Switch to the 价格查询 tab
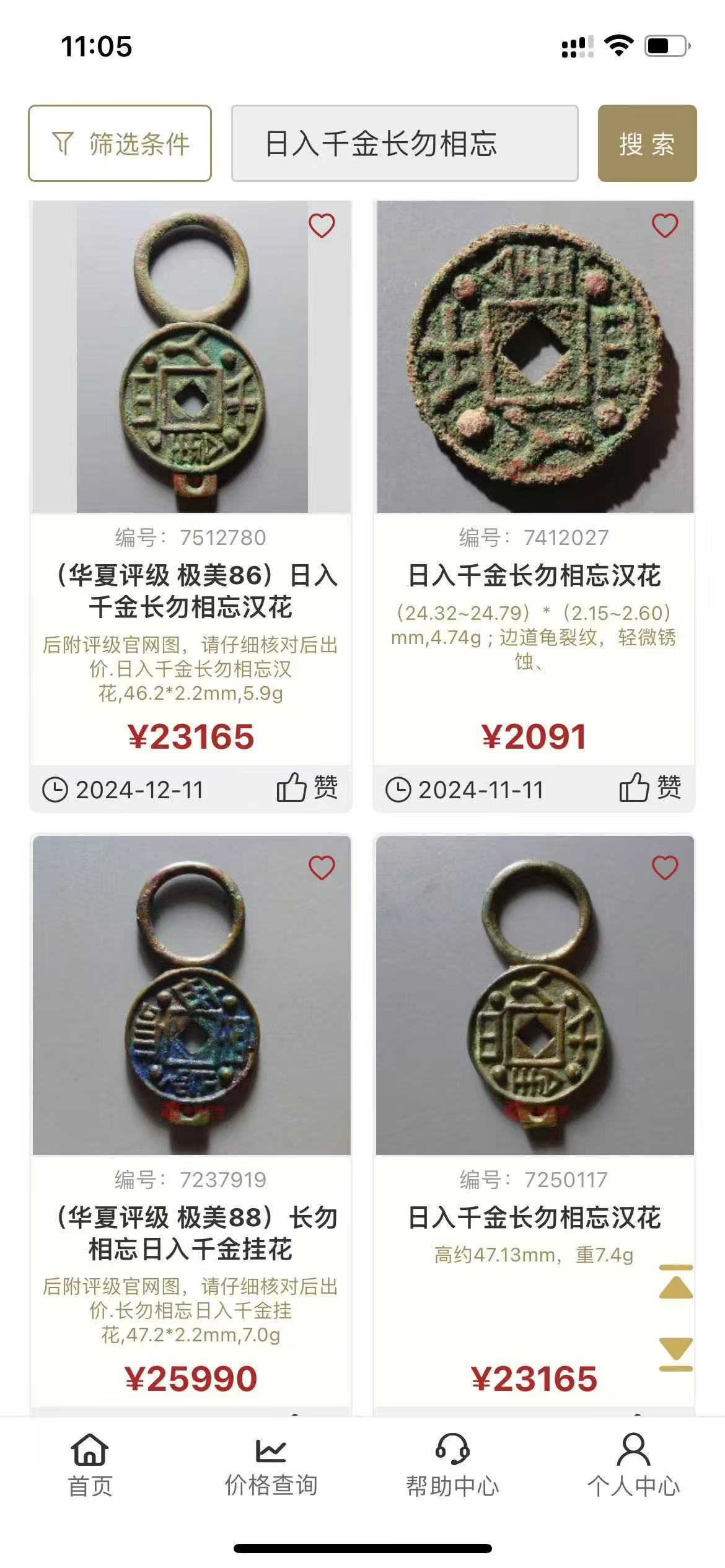The width and height of the screenshot is (725, 1568). [271, 1465]
